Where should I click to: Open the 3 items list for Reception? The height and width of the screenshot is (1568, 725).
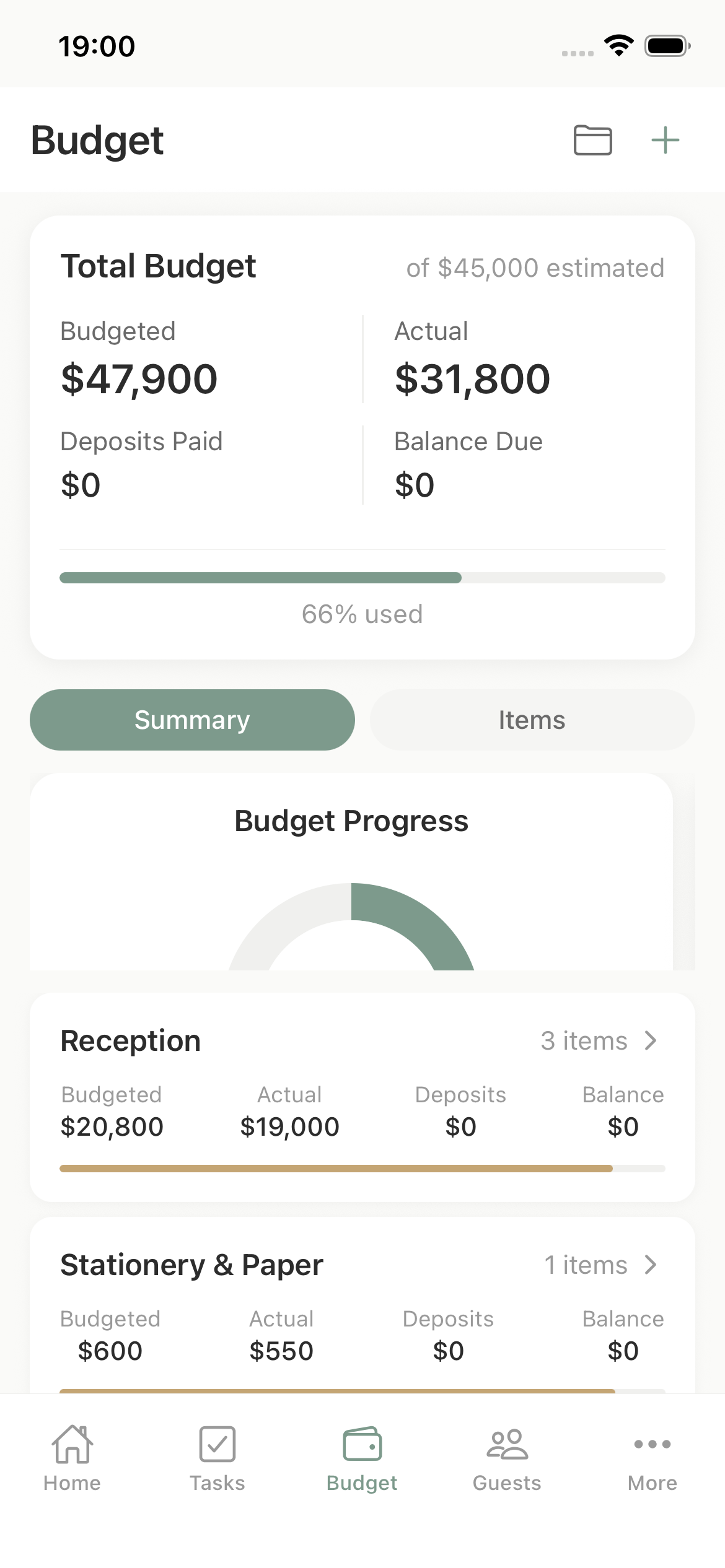(x=584, y=1040)
